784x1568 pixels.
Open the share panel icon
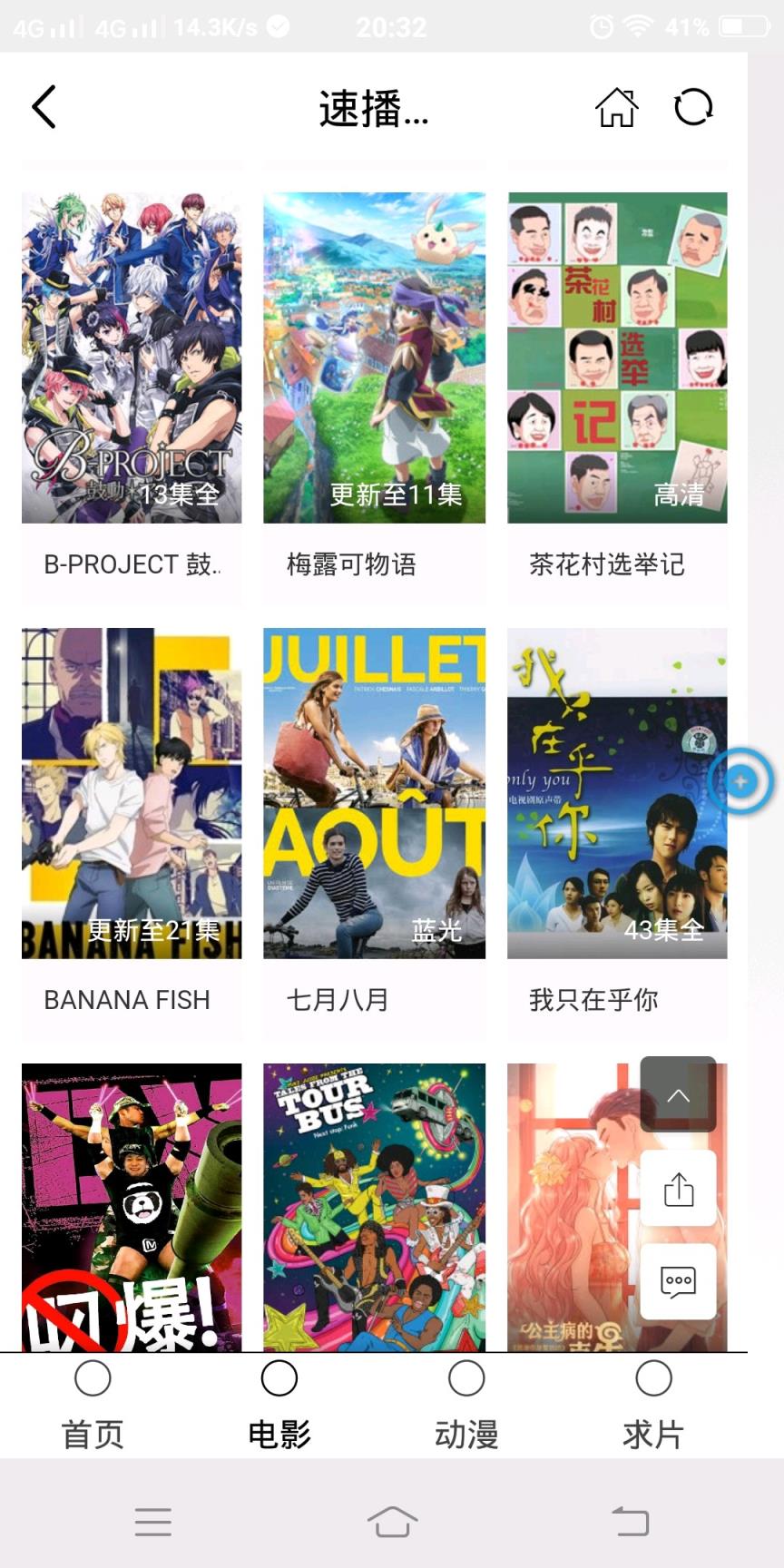678,1189
